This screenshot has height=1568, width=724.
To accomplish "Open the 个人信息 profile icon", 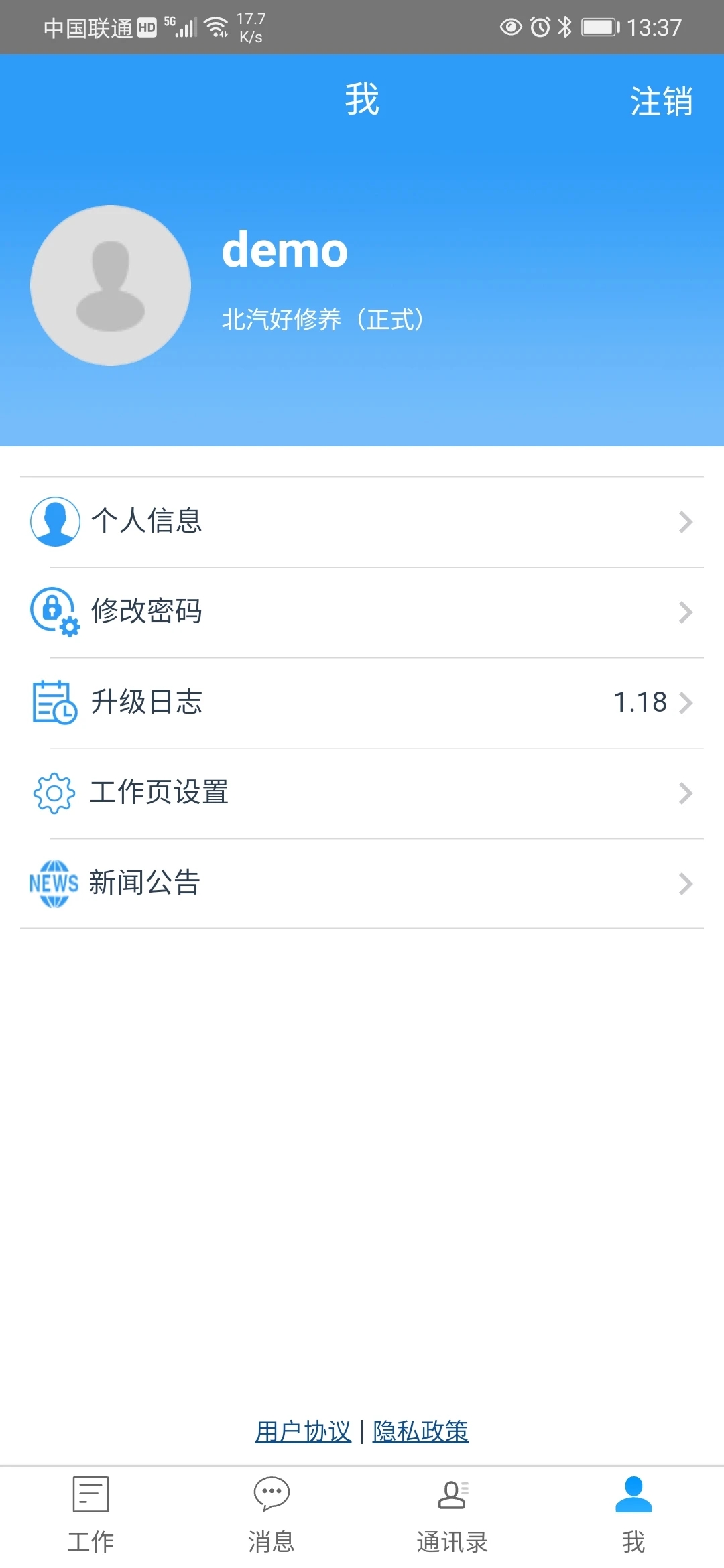I will coord(55,521).
